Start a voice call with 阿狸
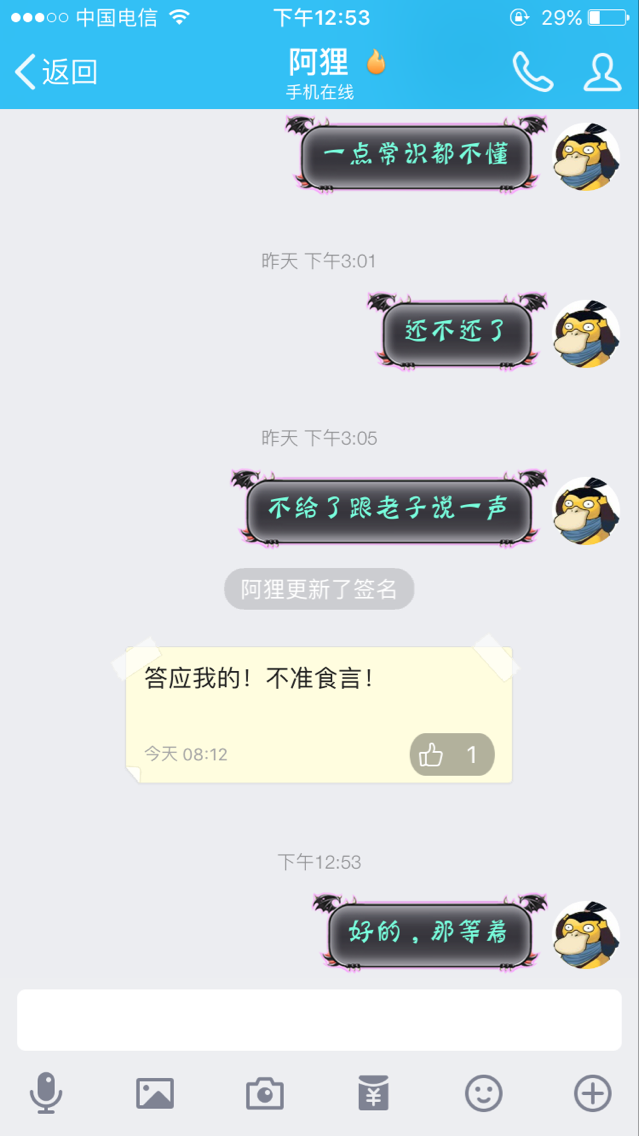The width and height of the screenshot is (639, 1136). click(533, 72)
